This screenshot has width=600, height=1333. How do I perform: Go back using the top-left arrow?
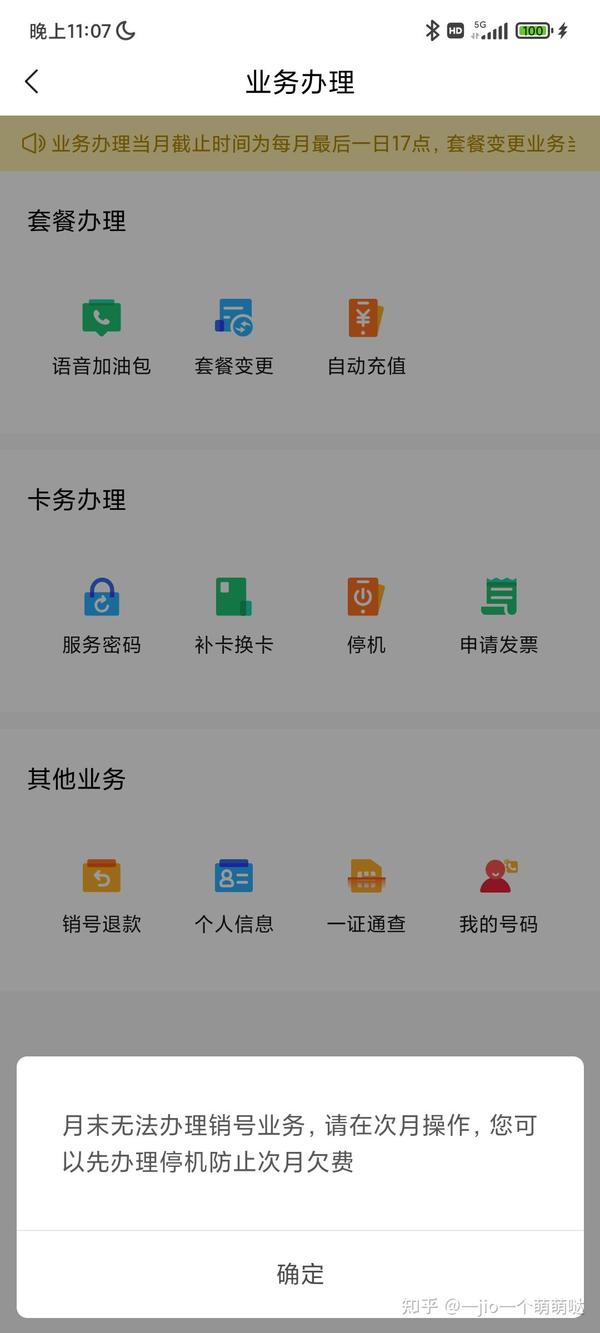[32, 82]
